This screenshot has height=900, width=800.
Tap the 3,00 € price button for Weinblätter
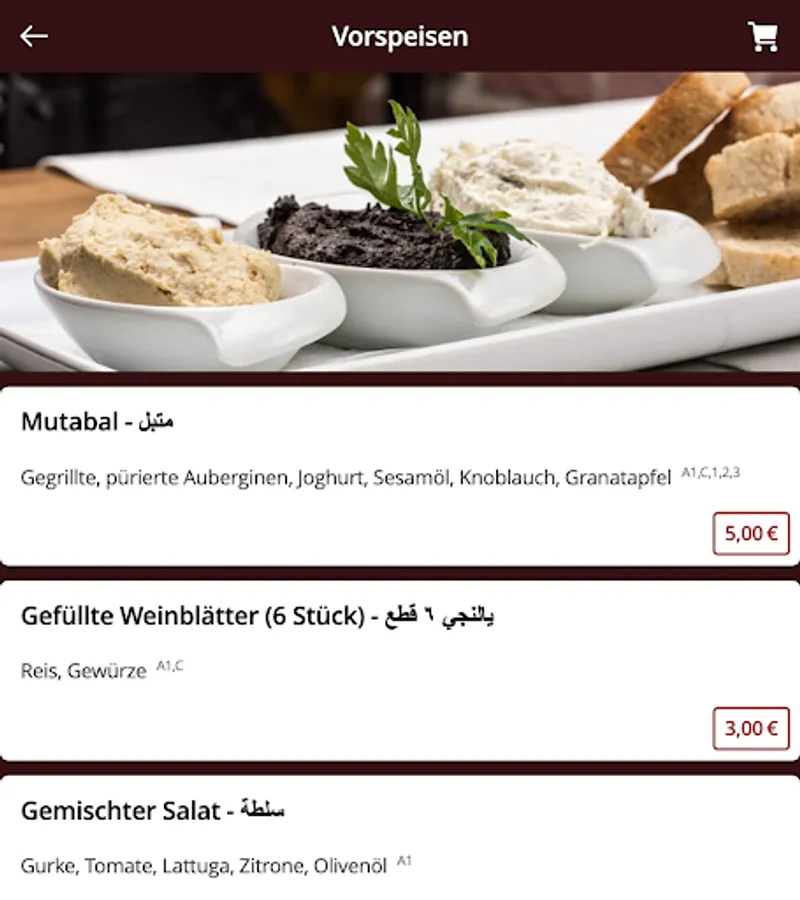(x=751, y=728)
